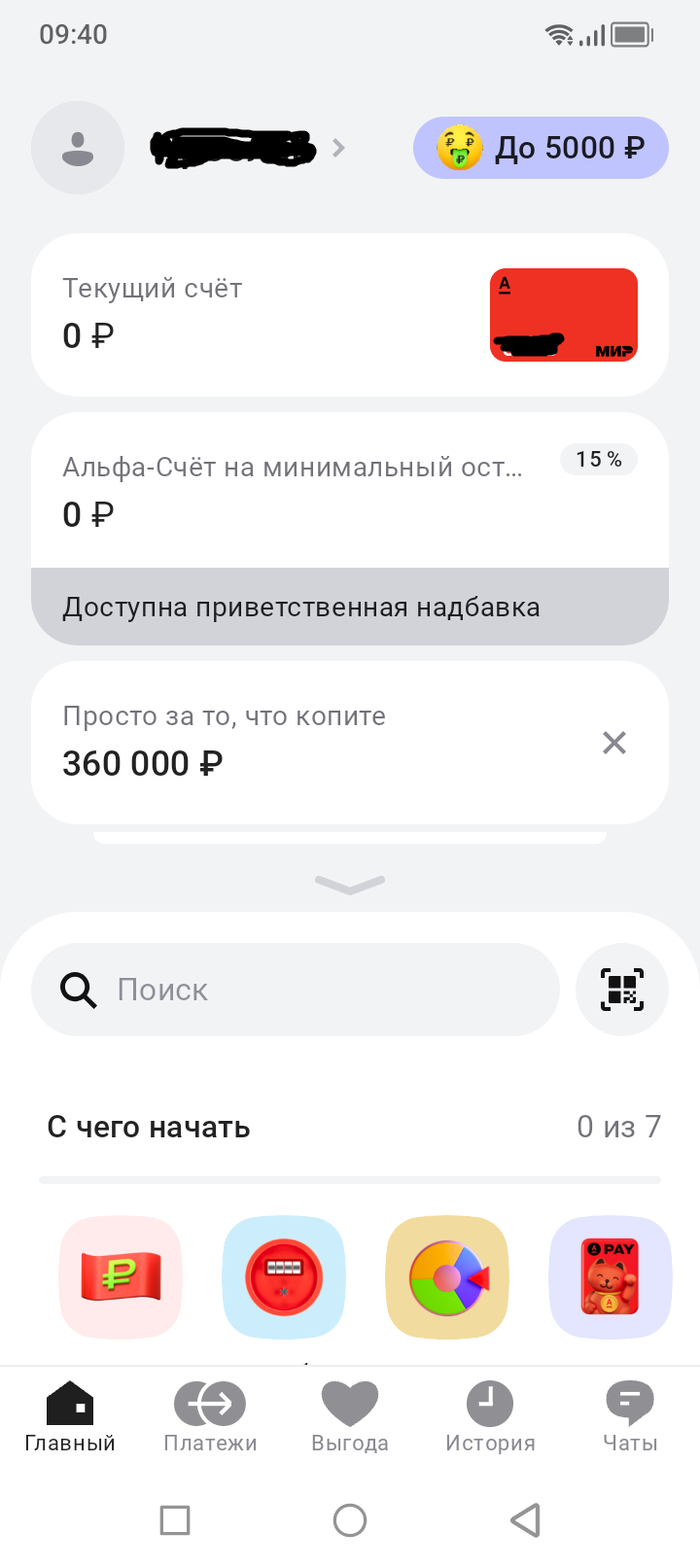Dismiss the "Просто за то, что копите" offer

coord(613,743)
